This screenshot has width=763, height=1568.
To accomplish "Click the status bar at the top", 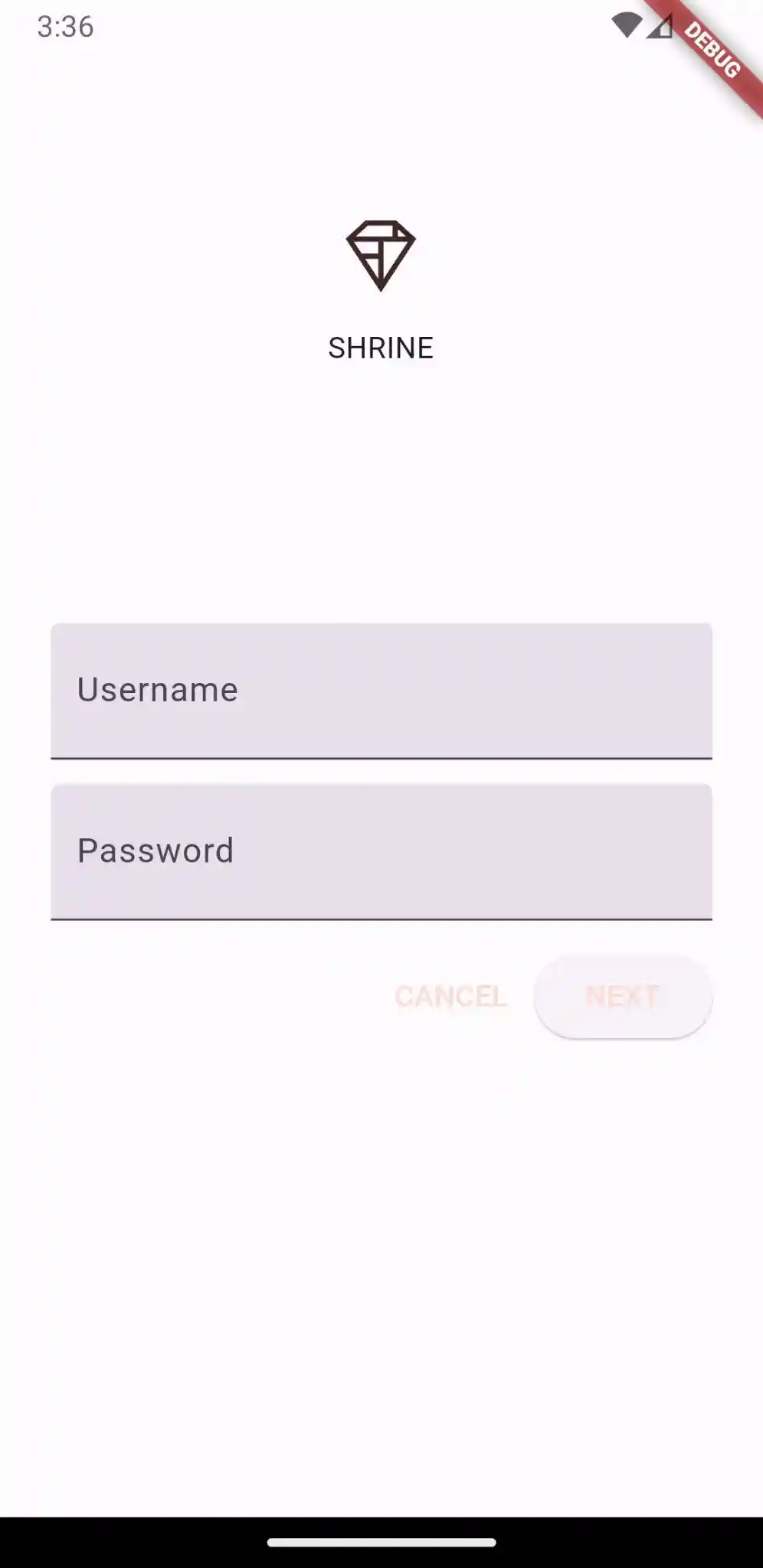I will point(381,27).
